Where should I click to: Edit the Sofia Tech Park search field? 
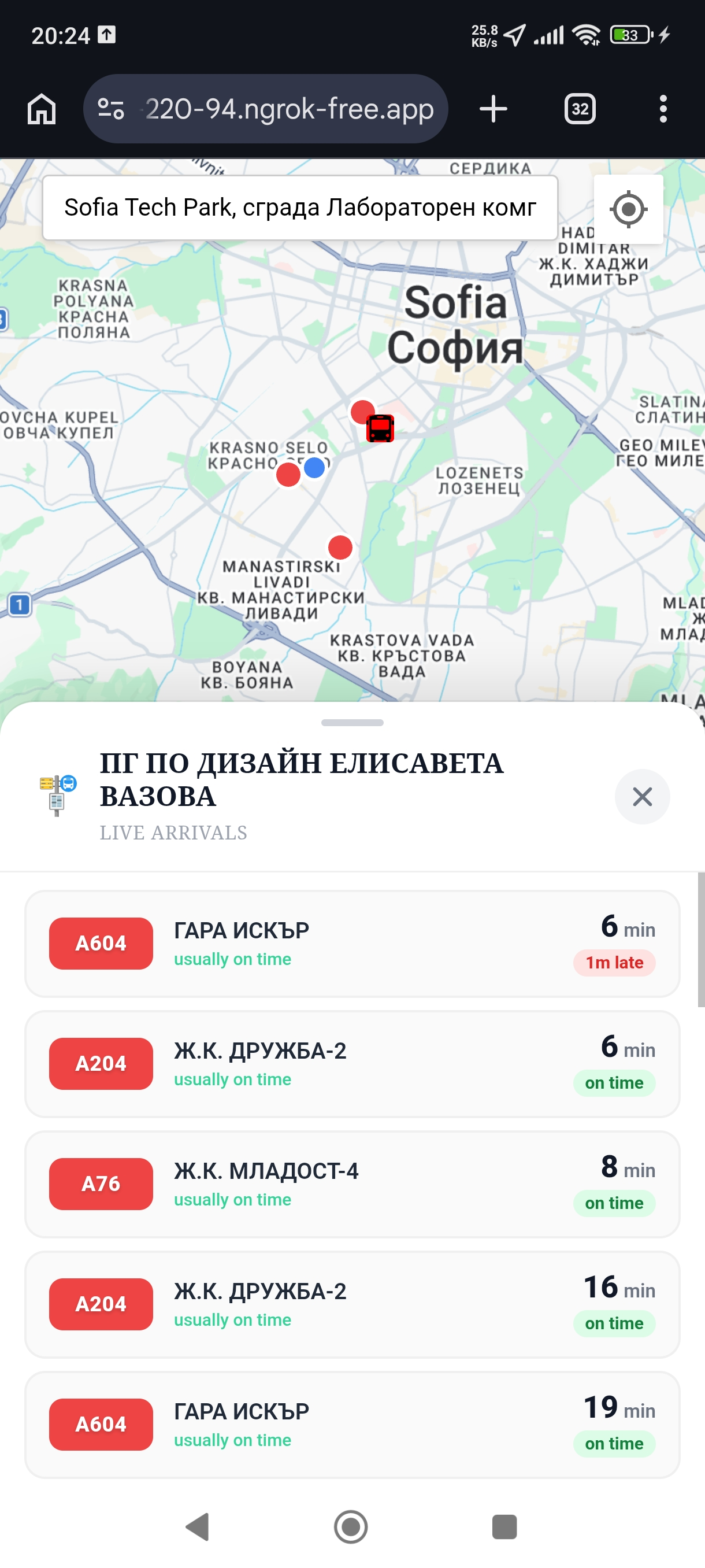(x=300, y=208)
